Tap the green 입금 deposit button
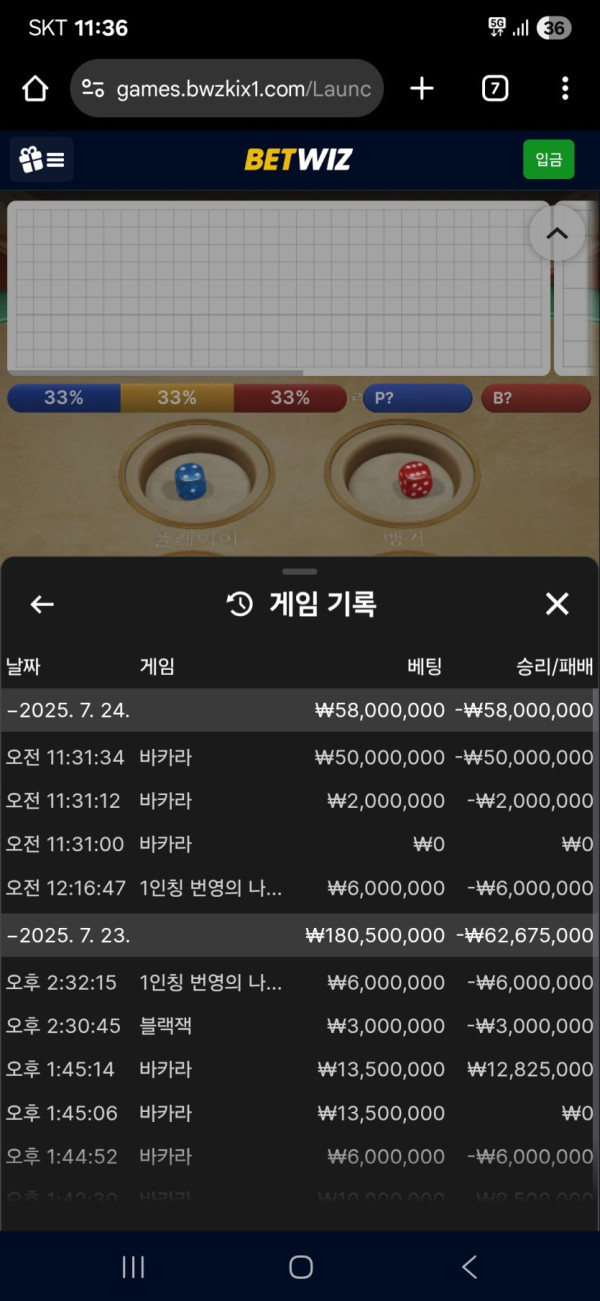Image resolution: width=600 pixels, height=1301 pixels. [x=548, y=160]
